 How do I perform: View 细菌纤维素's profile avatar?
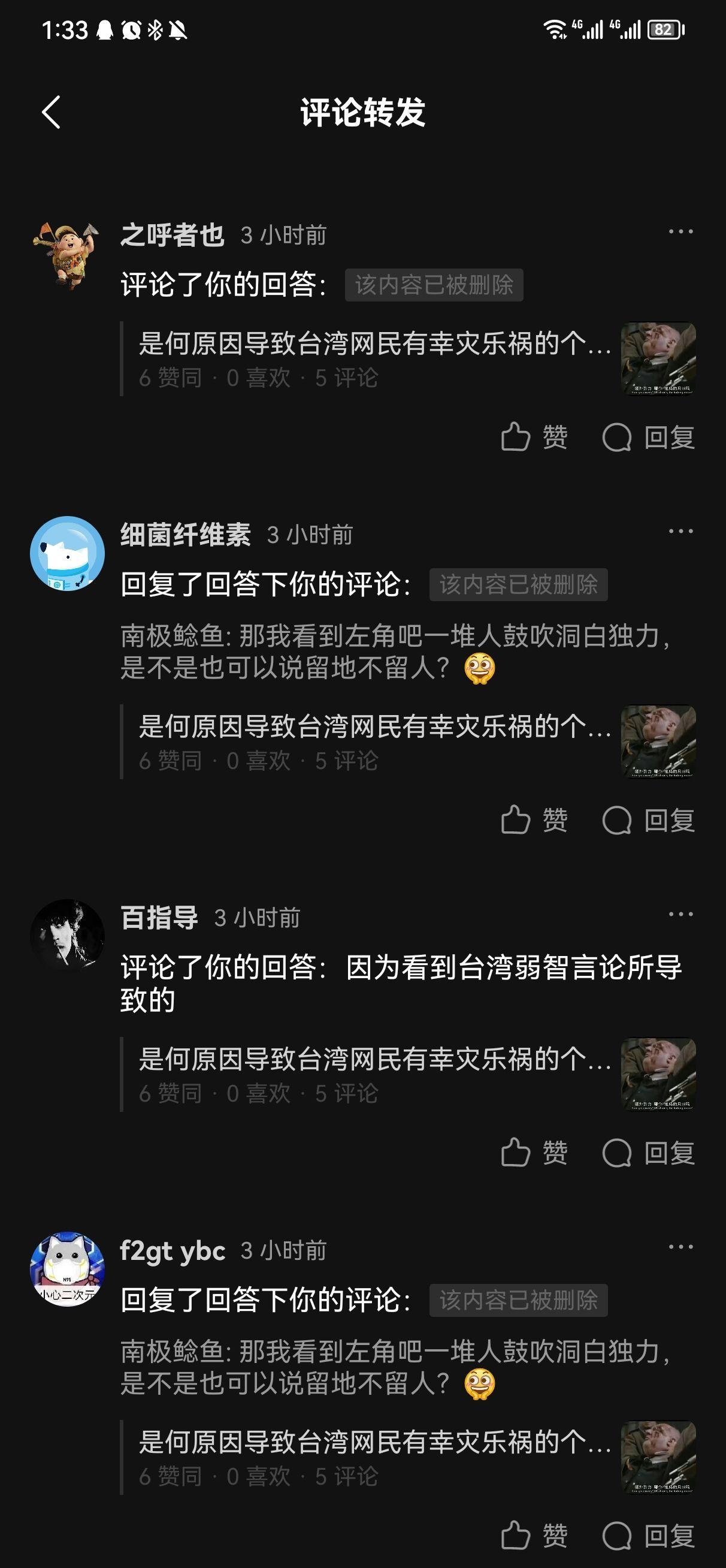[x=67, y=553]
